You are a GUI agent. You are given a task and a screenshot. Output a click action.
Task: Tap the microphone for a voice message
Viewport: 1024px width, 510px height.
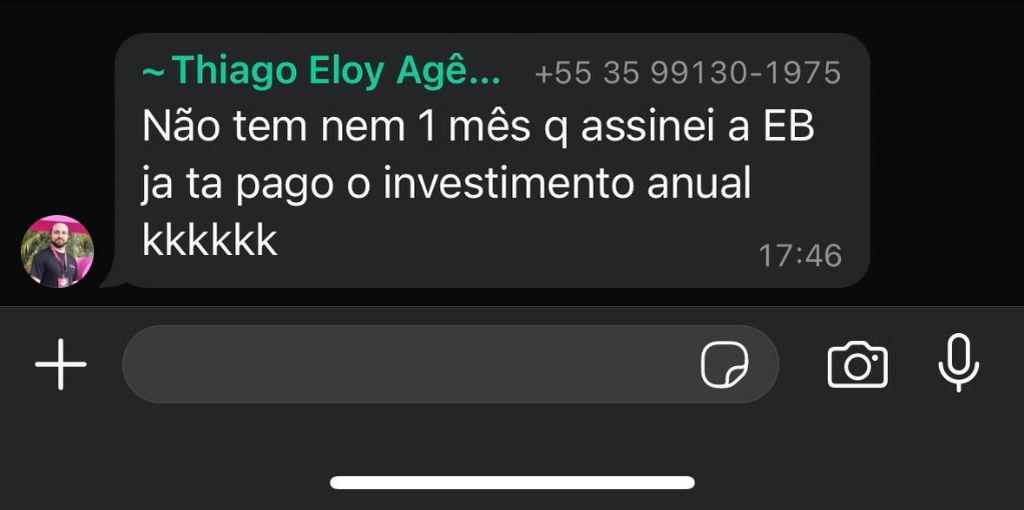pos(958,362)
